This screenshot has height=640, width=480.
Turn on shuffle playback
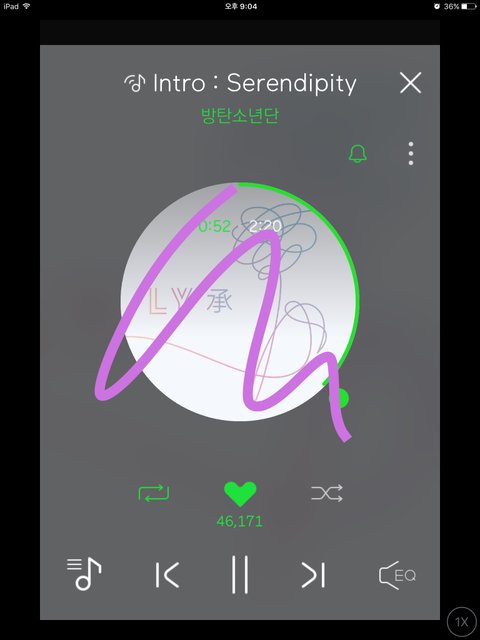(327, 493)
